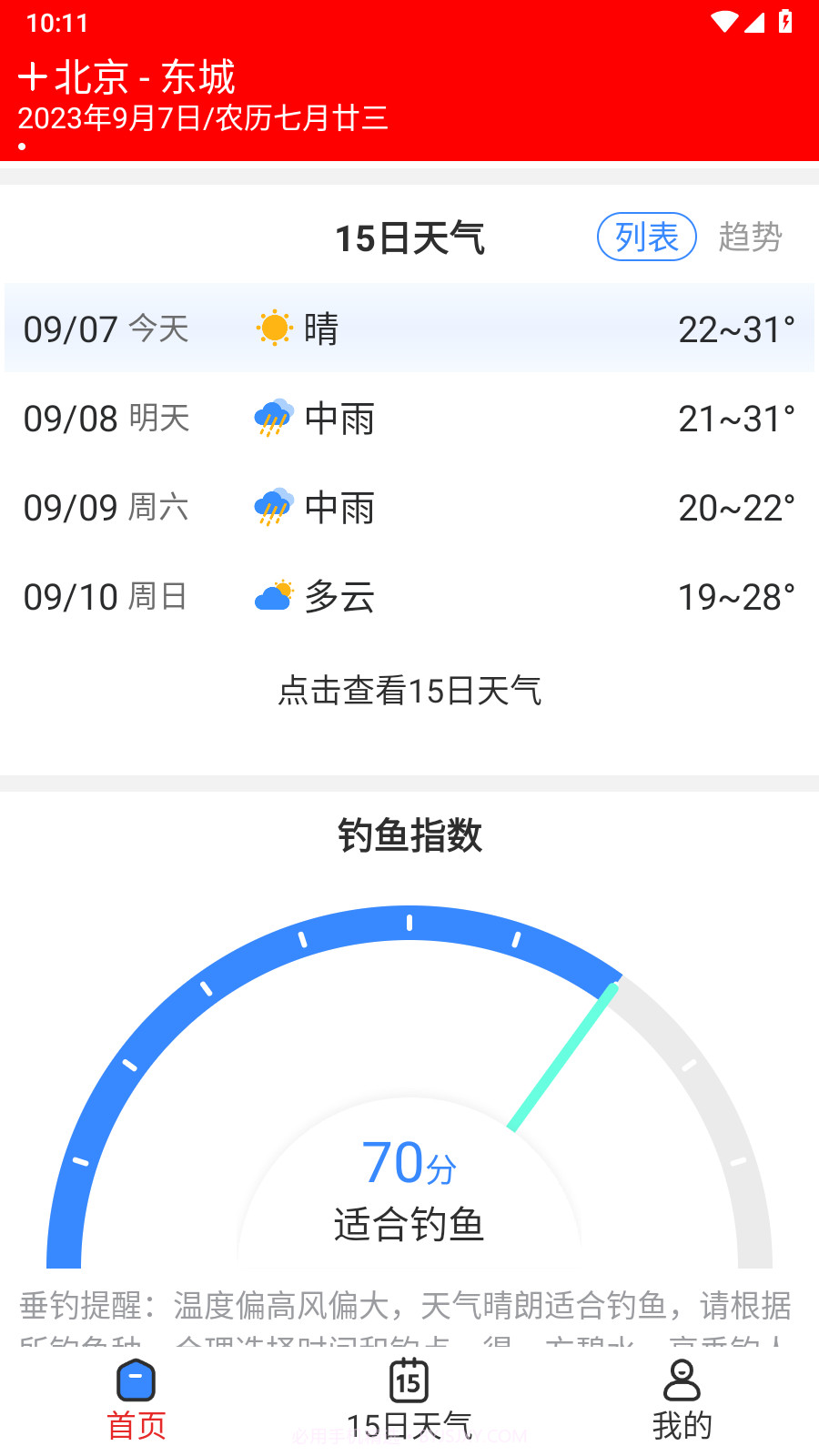Tap the rain icon for Saturday 09/09
This screenshot has width=819, height=1456.
272,507
